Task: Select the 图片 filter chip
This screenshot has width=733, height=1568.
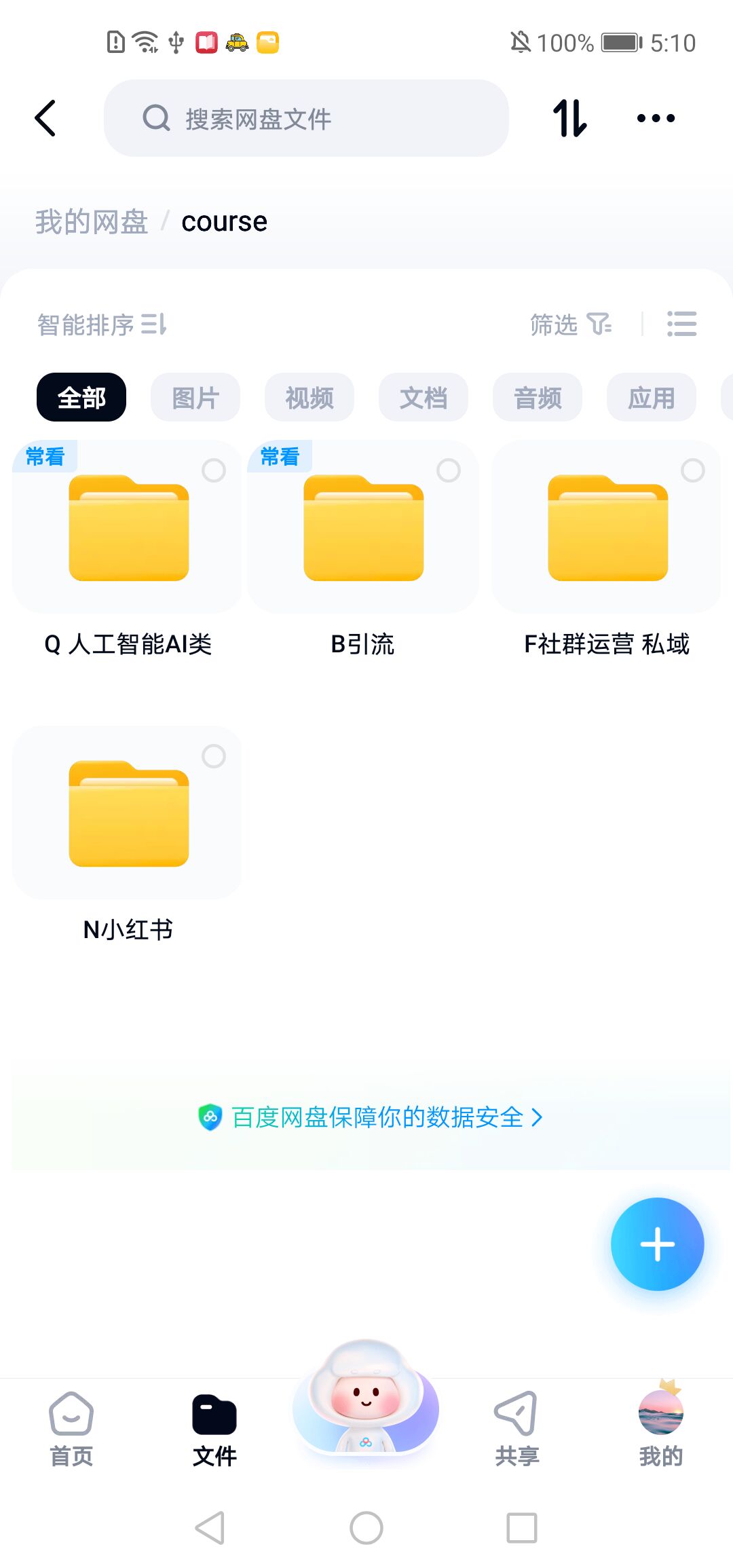Action: (x=195, y=398)
